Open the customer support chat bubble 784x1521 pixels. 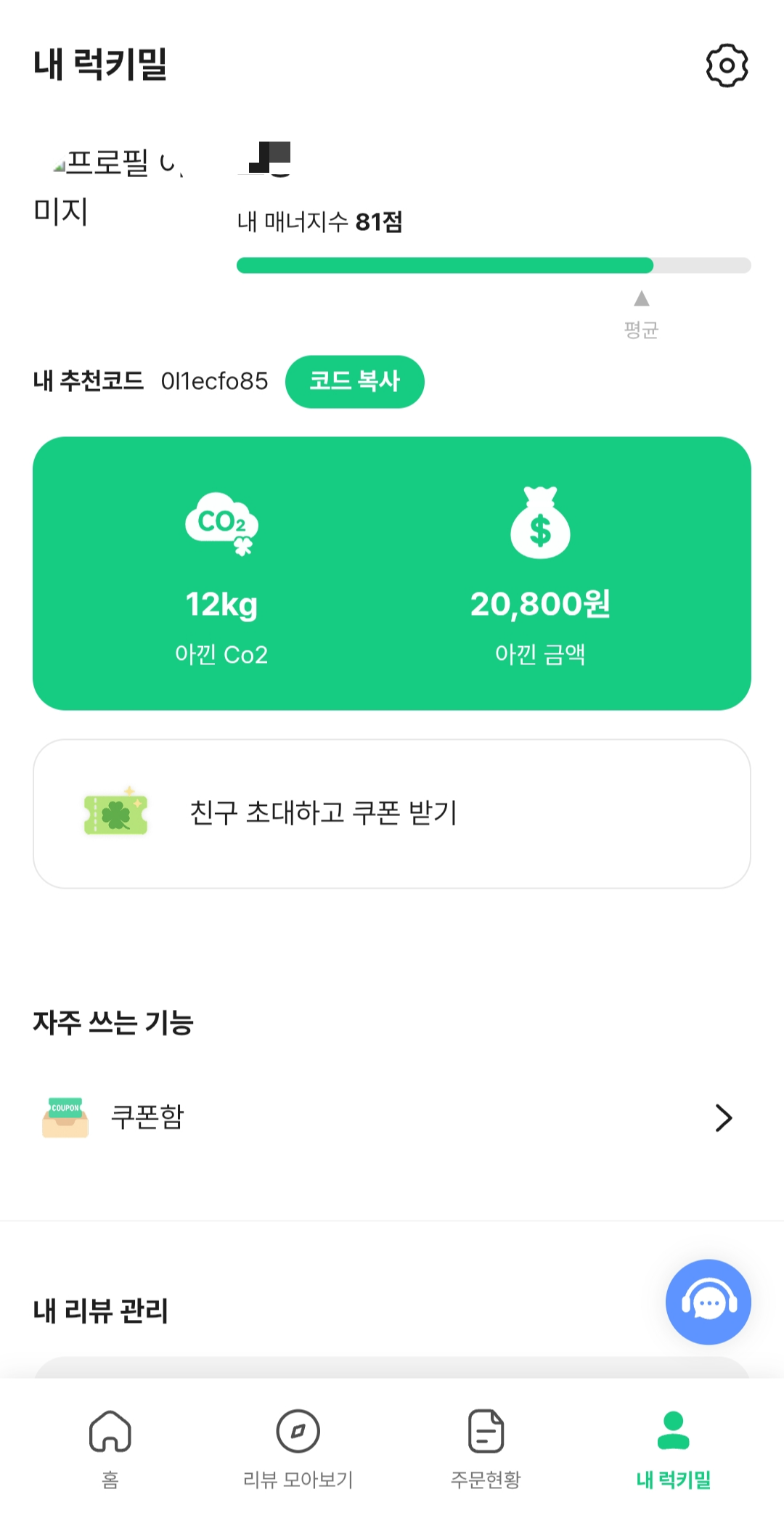(708, 1302)
